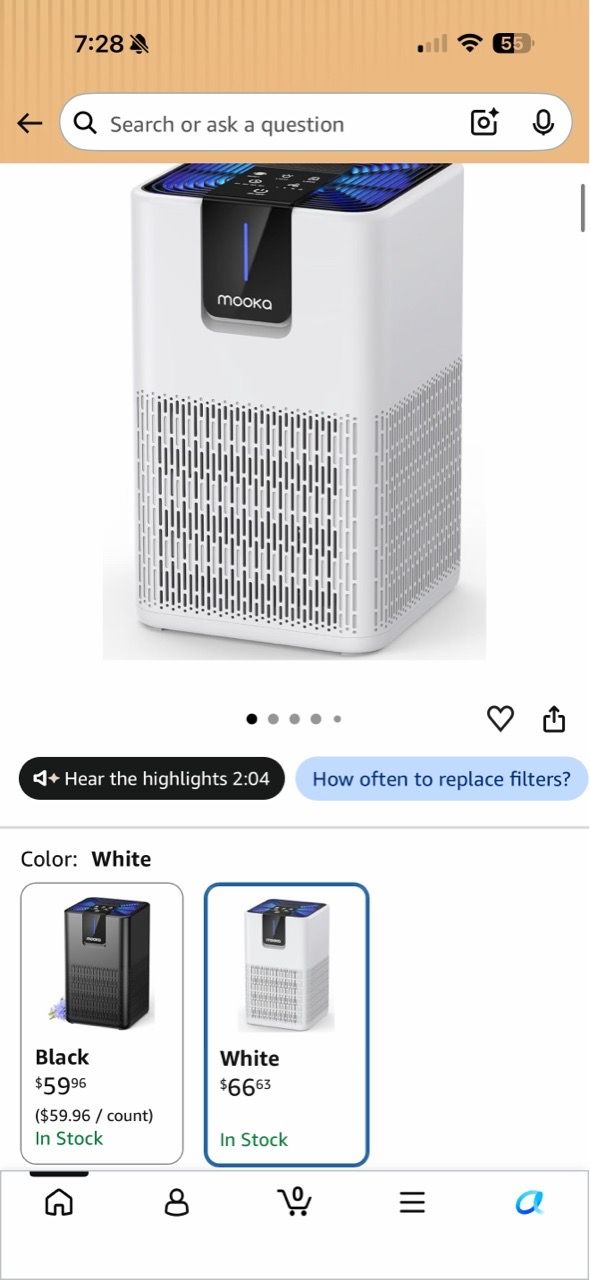Open the hamburger menu tab
This screenshot has width=590, height=1280.
(x=412, y=1202)
